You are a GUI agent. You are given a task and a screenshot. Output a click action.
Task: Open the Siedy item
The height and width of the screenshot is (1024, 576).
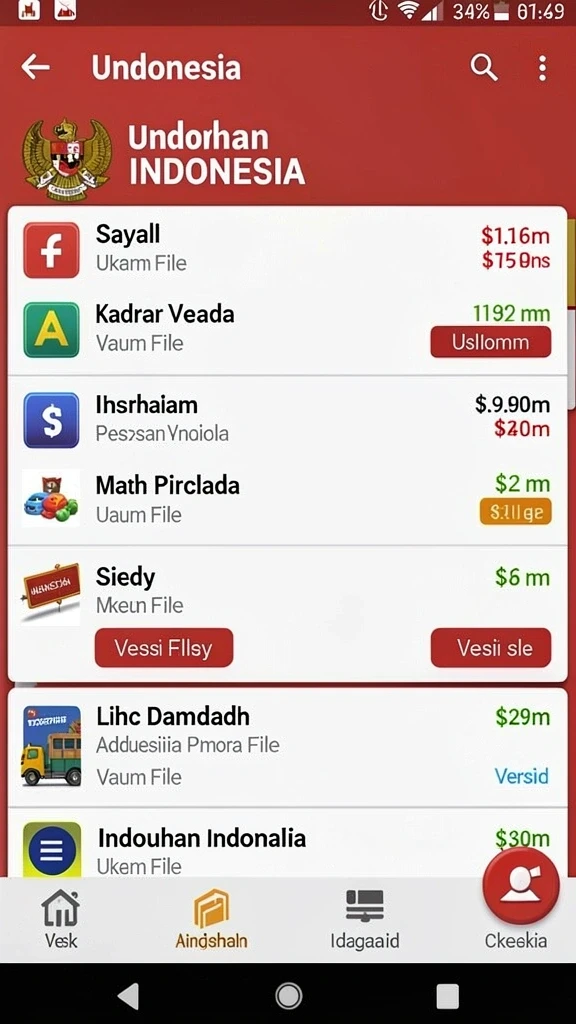point(287,590)
